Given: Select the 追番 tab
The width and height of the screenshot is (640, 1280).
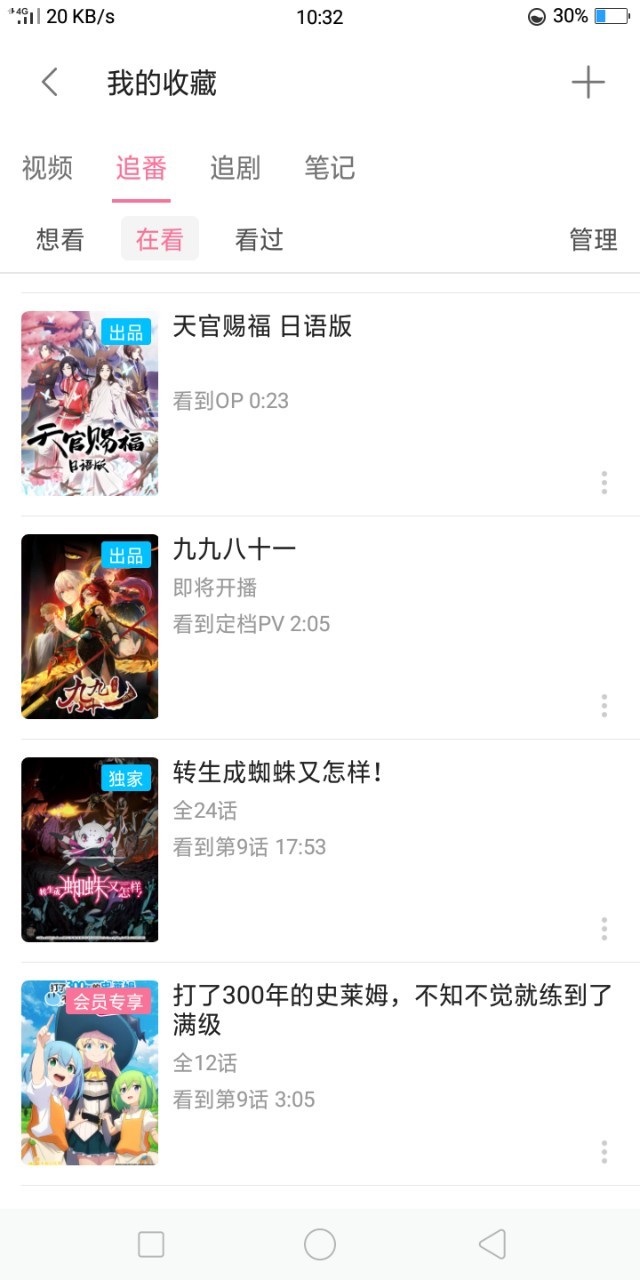Looking at the screenshot, I should coord(141,168).
